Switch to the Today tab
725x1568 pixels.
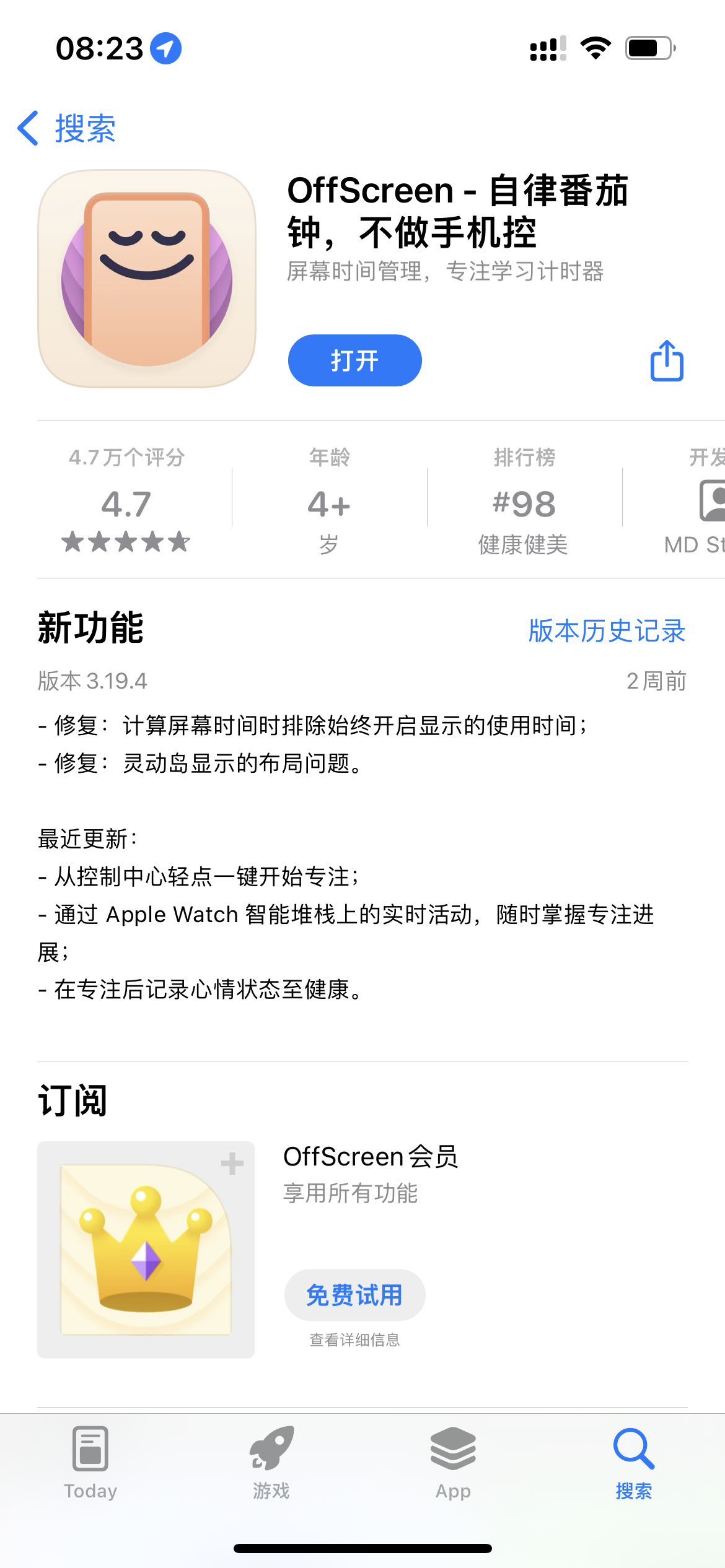(x=90, y=1463)
